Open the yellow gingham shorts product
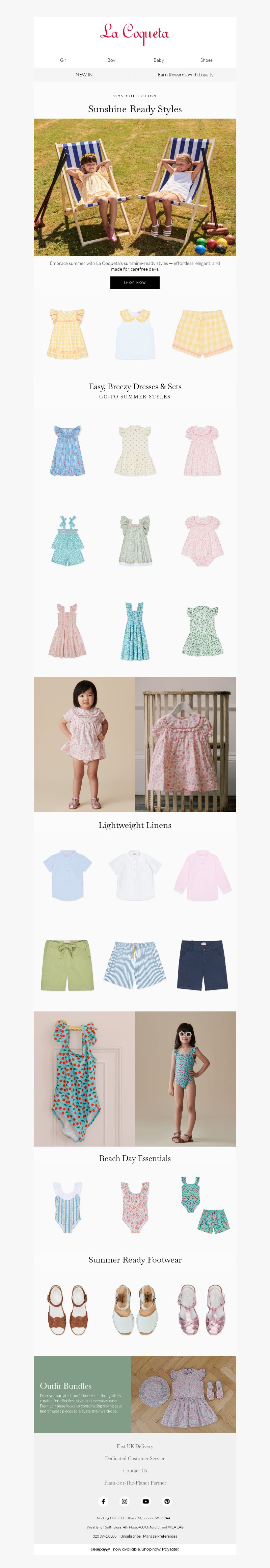Viewport: 270px width, 1568px height. pyautogui.click(x=202, y=333)
